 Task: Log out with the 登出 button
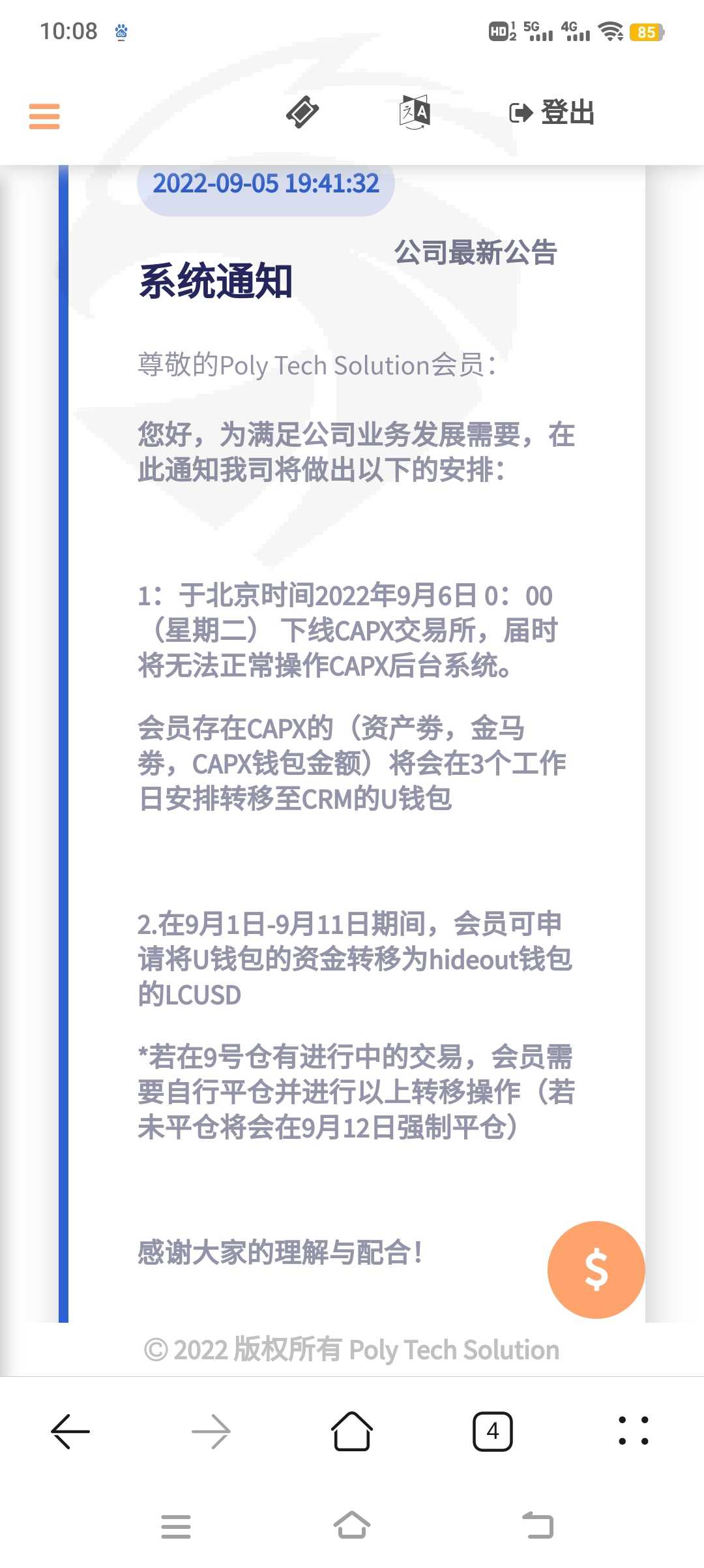coord(551,112)
